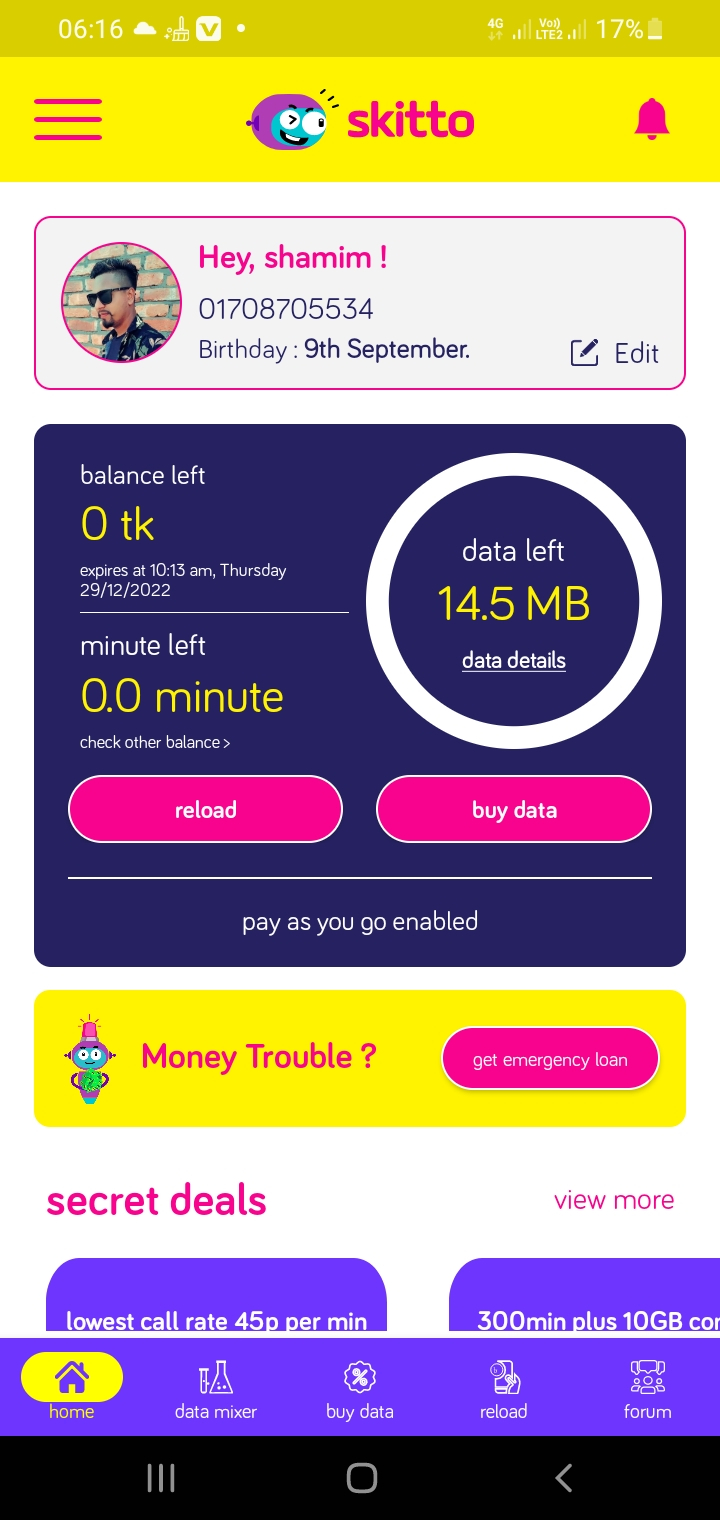Viewport: 720px width, 1520px height.
Task: Edit the profile details
Action: click(615, 353)
